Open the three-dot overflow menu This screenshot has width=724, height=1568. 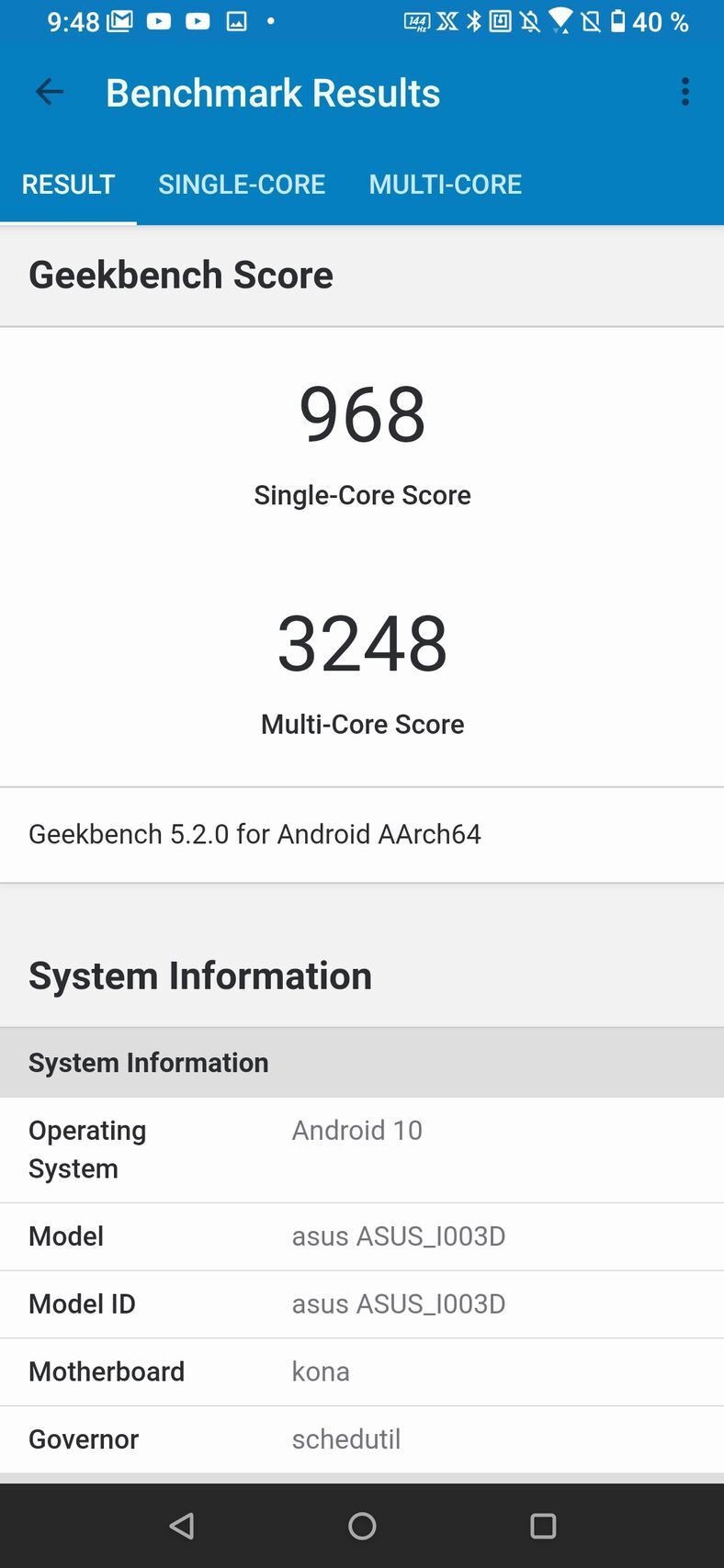684,91
